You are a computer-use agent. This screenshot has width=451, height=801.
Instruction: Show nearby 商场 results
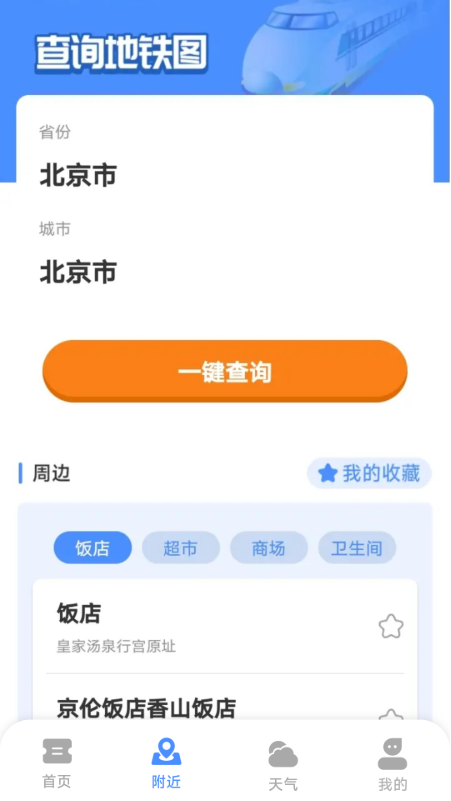(x=269, y=548)
